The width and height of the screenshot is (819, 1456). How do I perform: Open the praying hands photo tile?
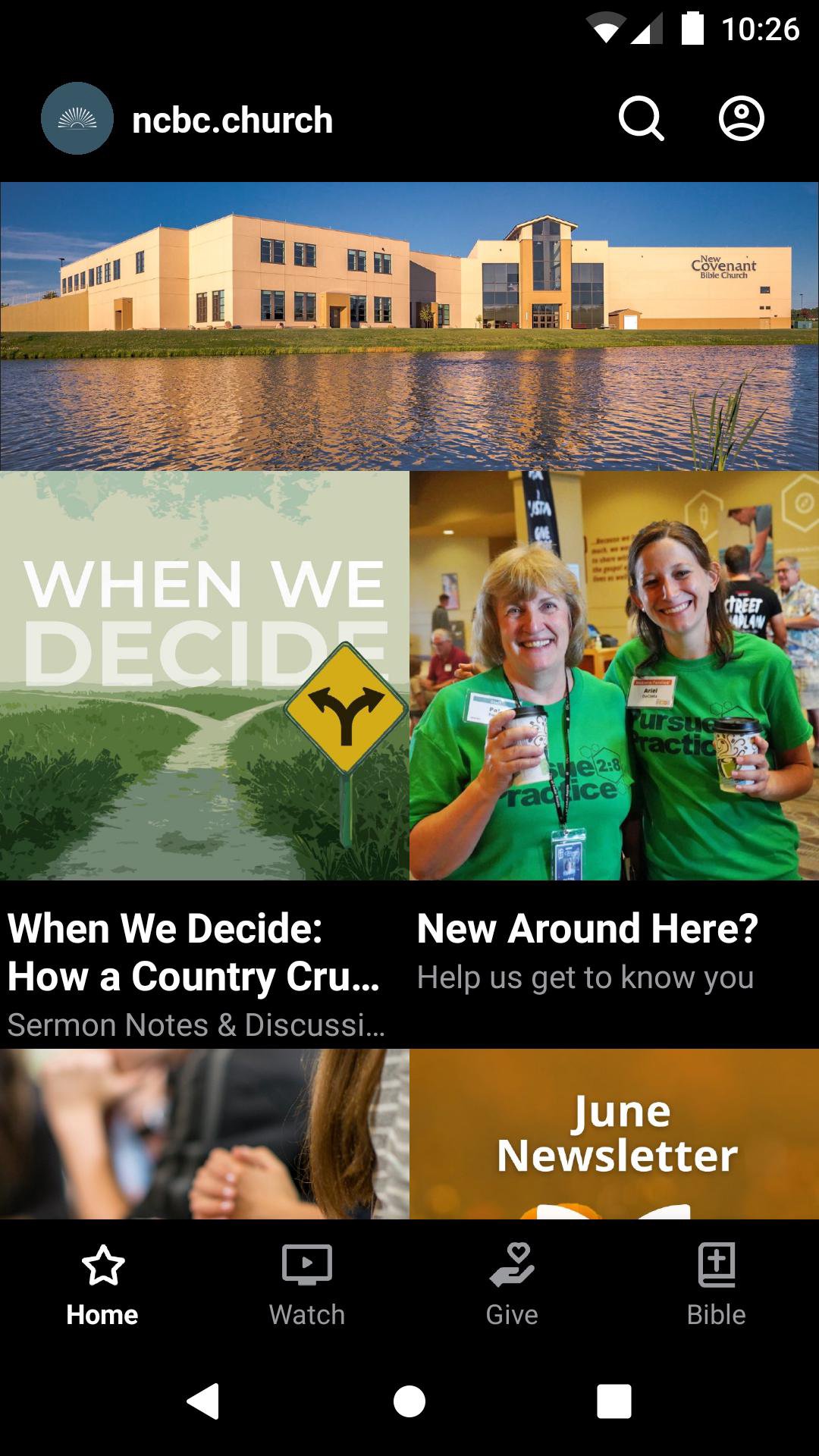click(205, 1134)
